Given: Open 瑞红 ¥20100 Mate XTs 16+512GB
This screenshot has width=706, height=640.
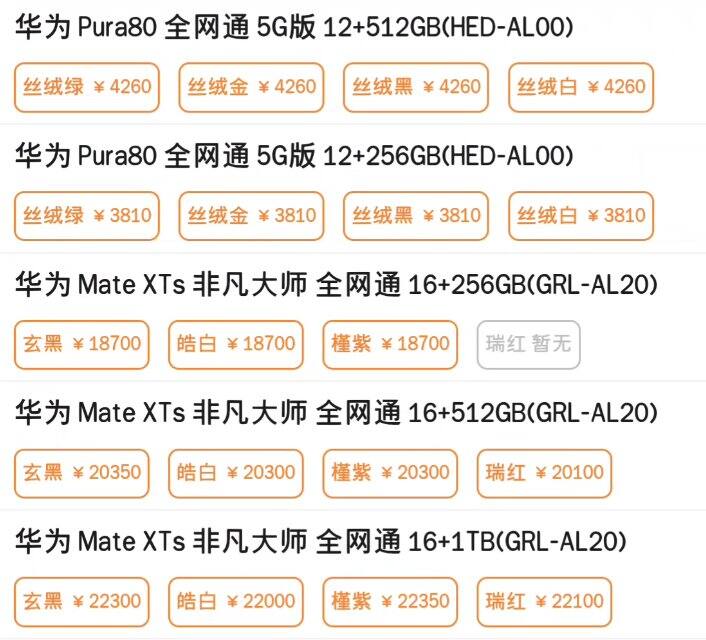Looking at the screenshot, I should coord(544,473).
